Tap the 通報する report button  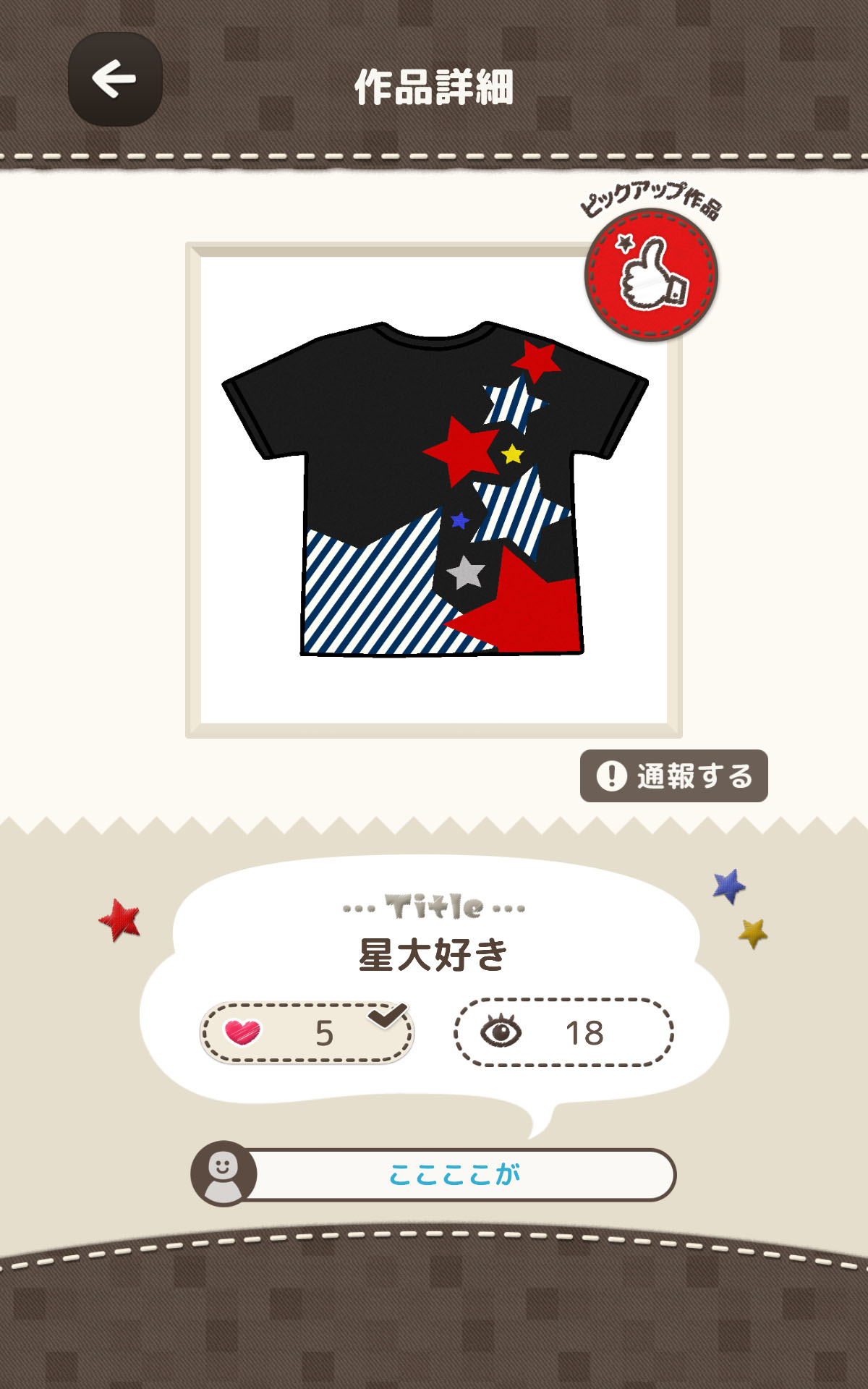pos(673,776)
